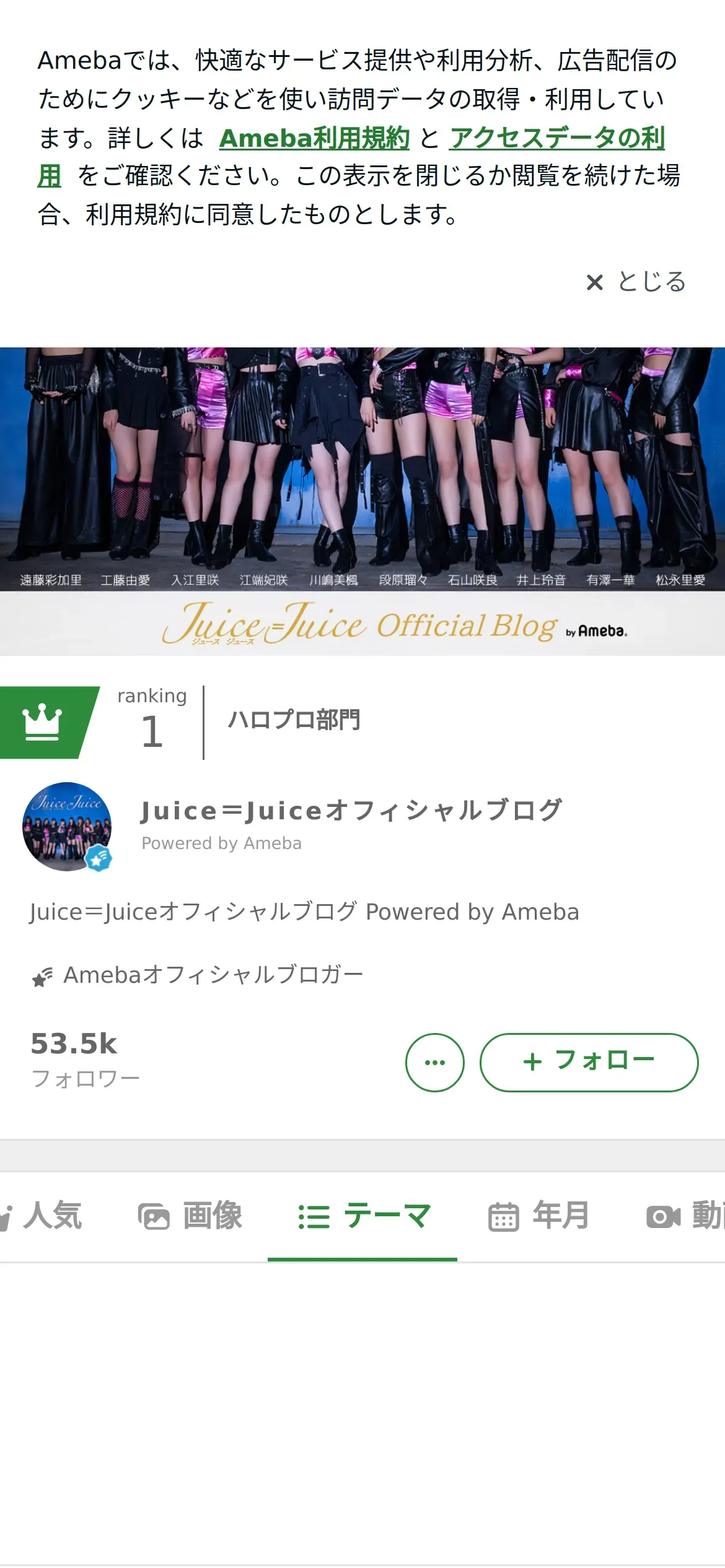
Task: Switch to the 年月 tab
Action: (538, 1216)
